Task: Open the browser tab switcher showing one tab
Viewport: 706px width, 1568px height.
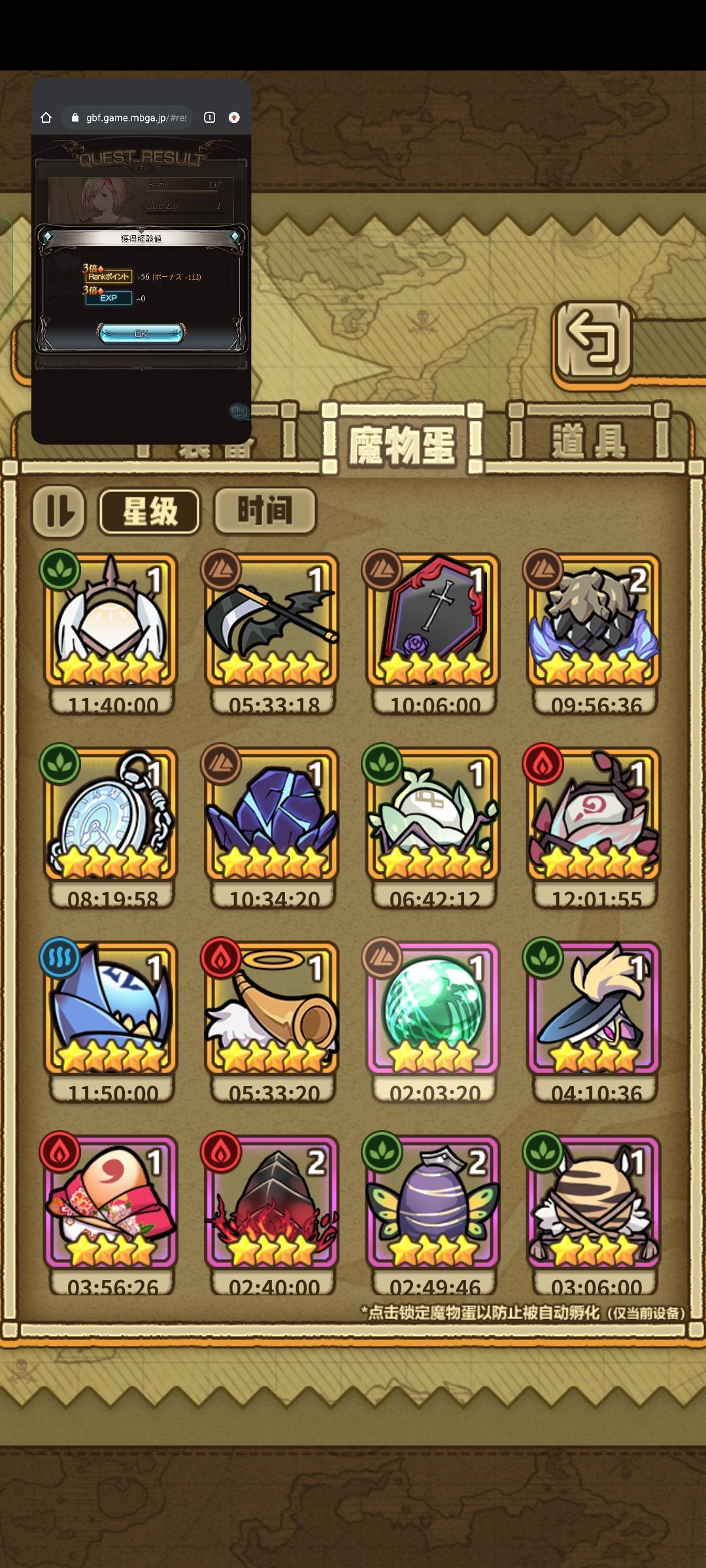Action: (x=209, y=117)
